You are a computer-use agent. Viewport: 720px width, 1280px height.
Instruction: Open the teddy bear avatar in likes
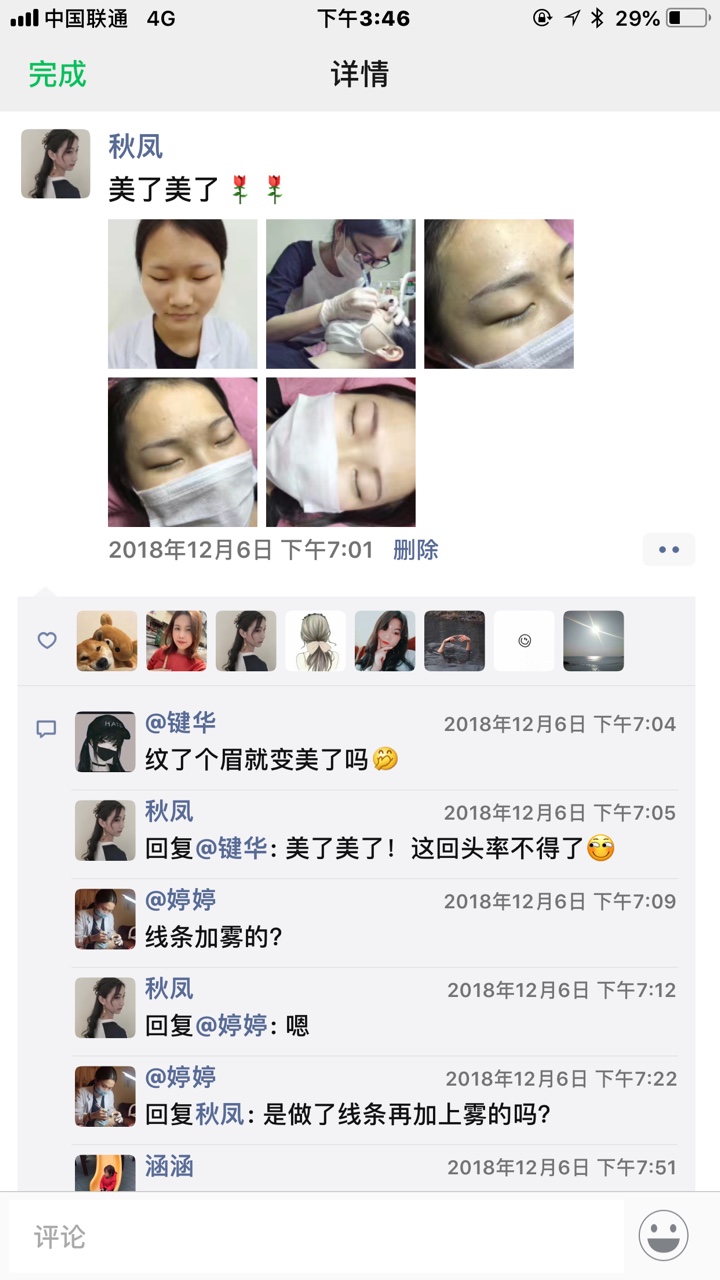[x=107, y=641]
